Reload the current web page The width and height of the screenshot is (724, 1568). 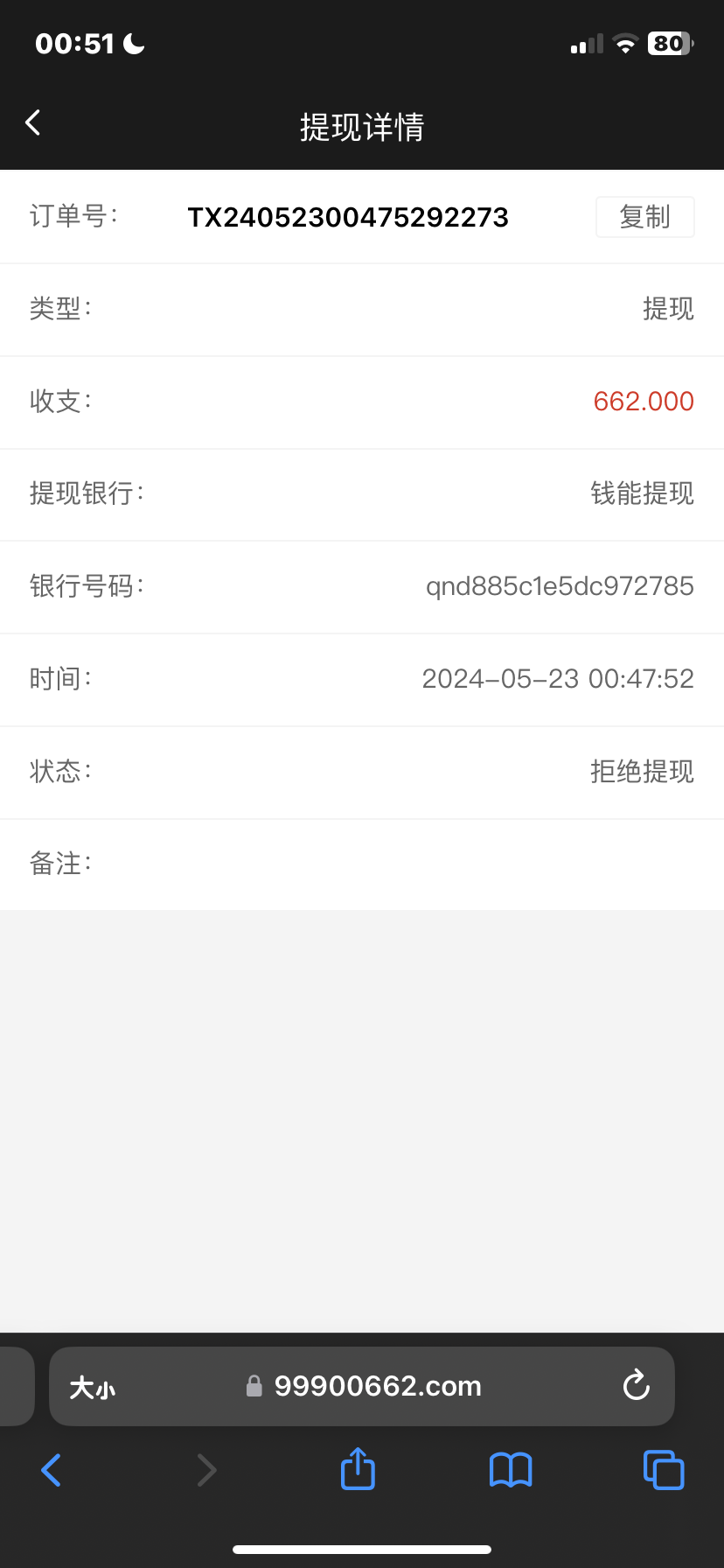pos(636,1386)
